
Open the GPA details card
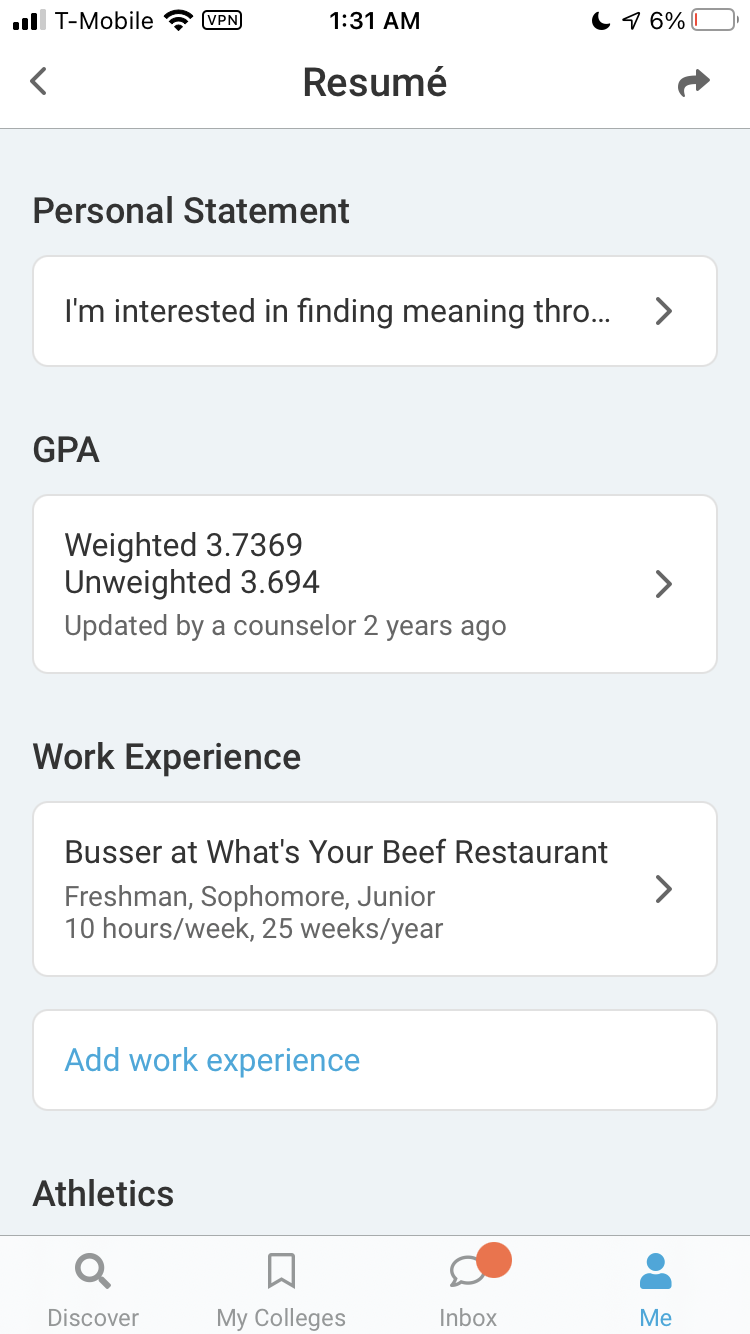tap(375, 584)
